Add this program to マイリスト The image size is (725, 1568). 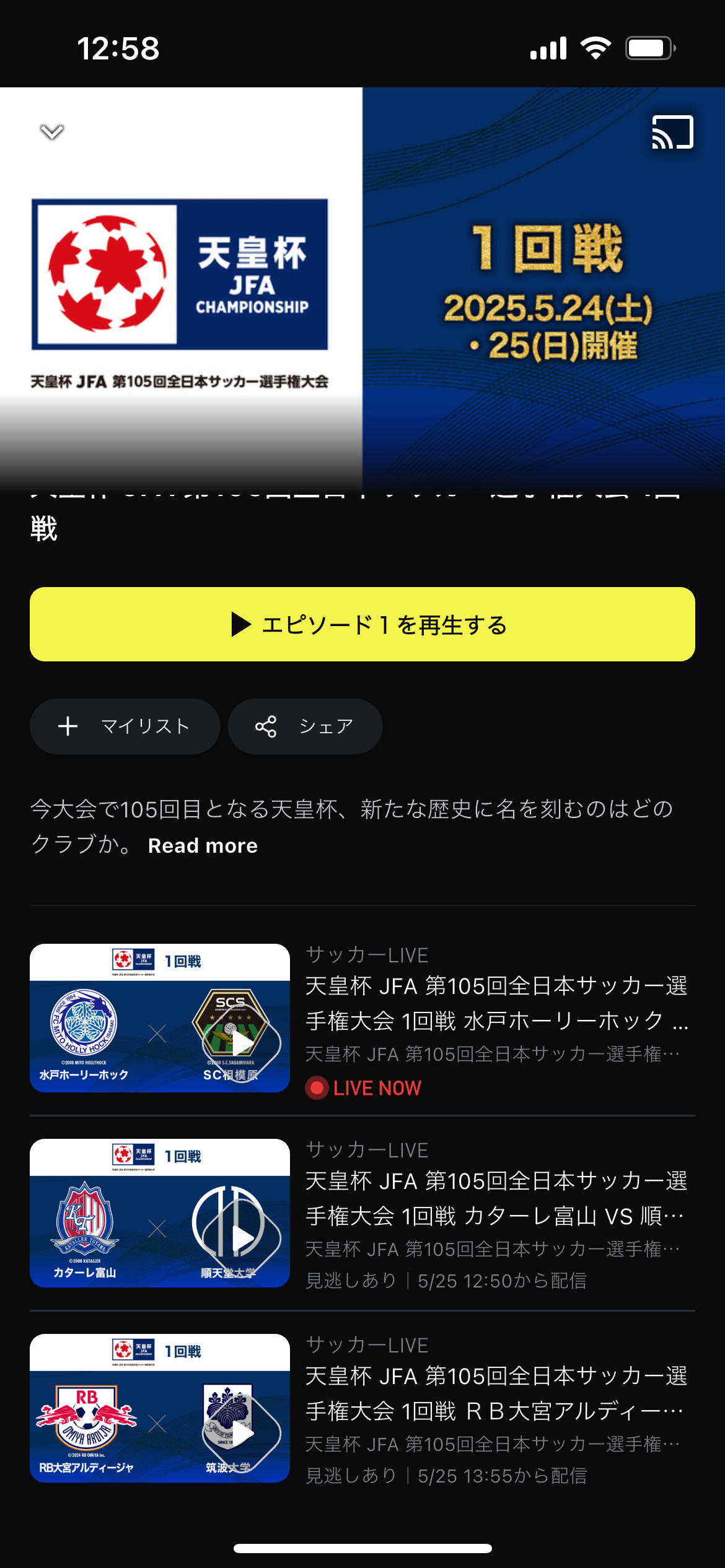point(125,726)
